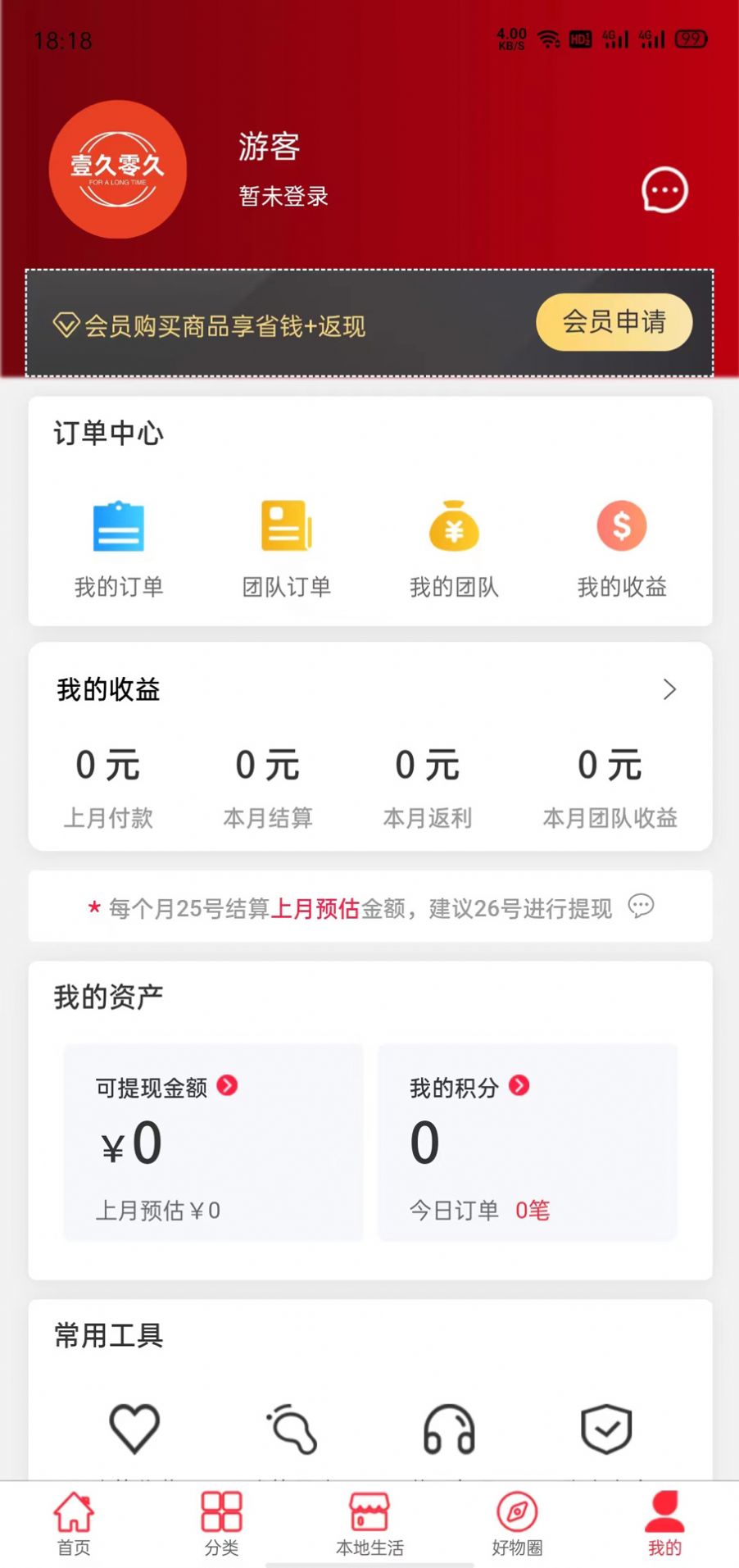Switch to the 分类 tab
739x1568 pixels.
coord(221,1524)
